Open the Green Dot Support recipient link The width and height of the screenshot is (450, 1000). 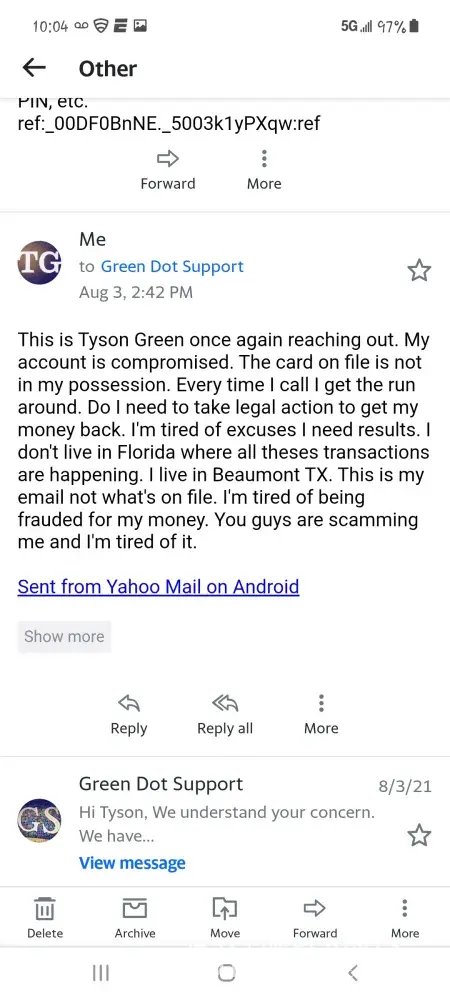click(172, 267)
